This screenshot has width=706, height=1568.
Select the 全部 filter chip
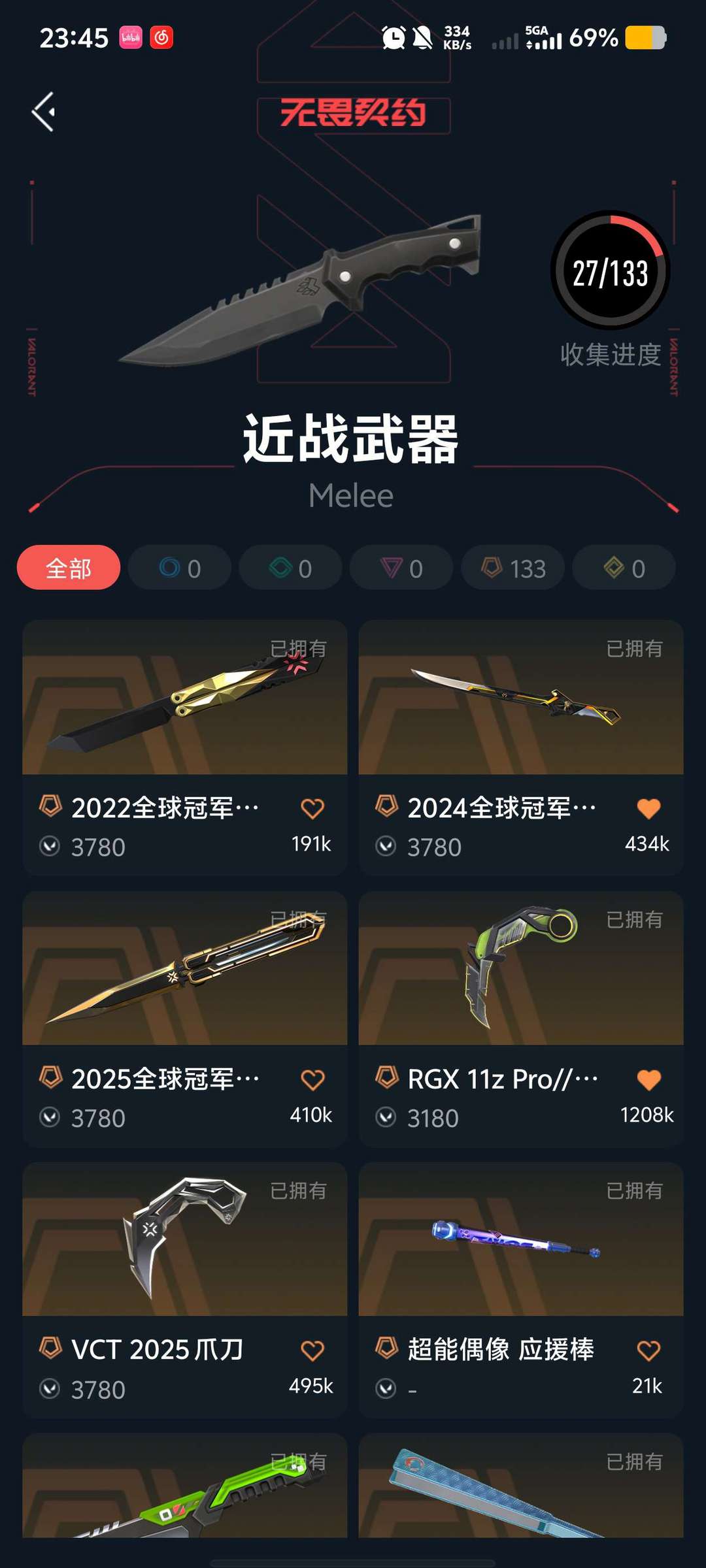tap(69, 568)
